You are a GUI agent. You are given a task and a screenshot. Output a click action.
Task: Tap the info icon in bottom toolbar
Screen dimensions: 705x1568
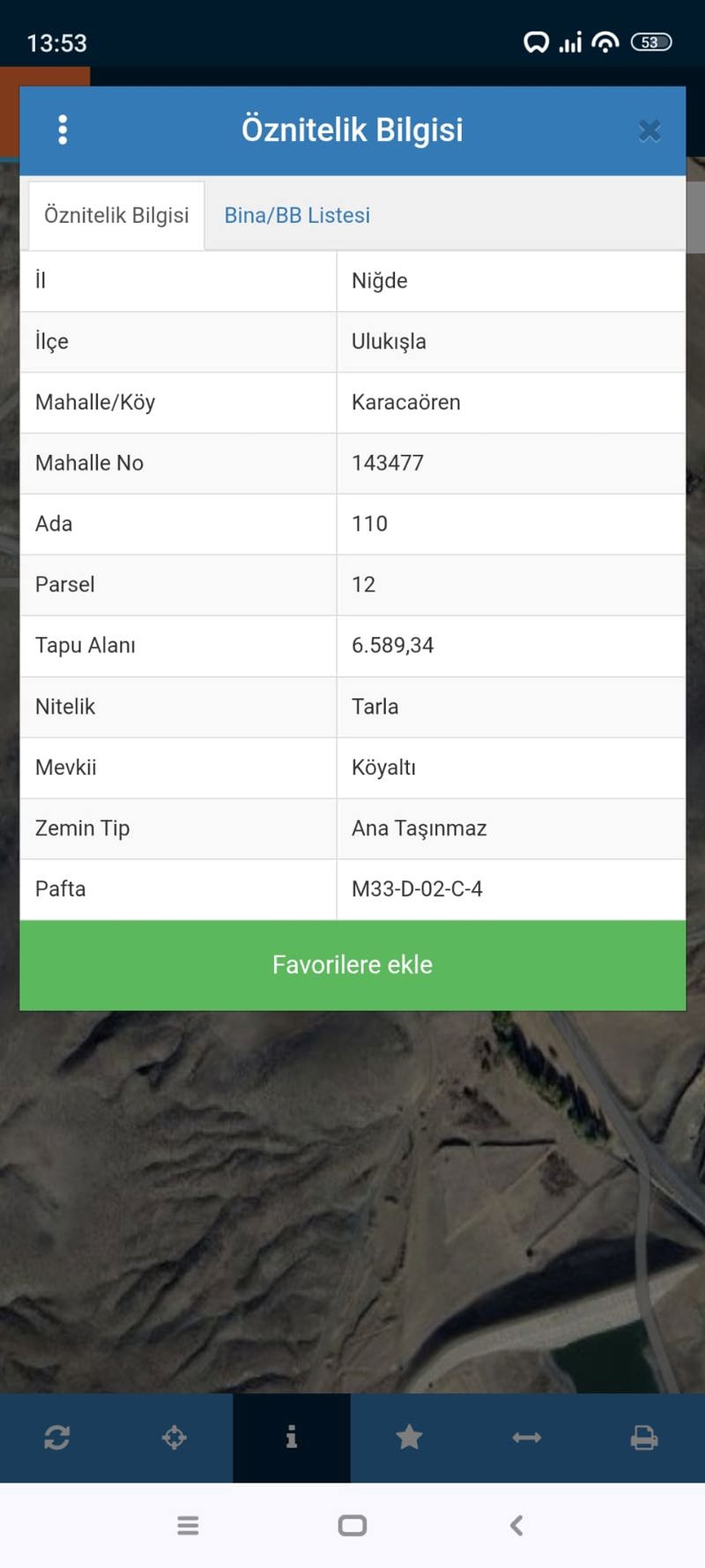coord(292,1438)
